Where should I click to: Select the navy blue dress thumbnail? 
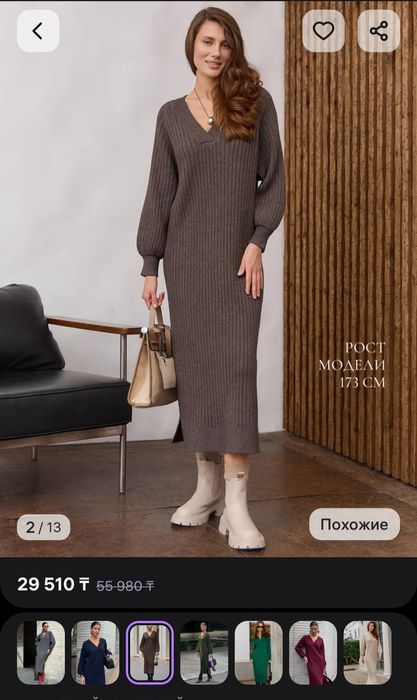pos(95,653)
